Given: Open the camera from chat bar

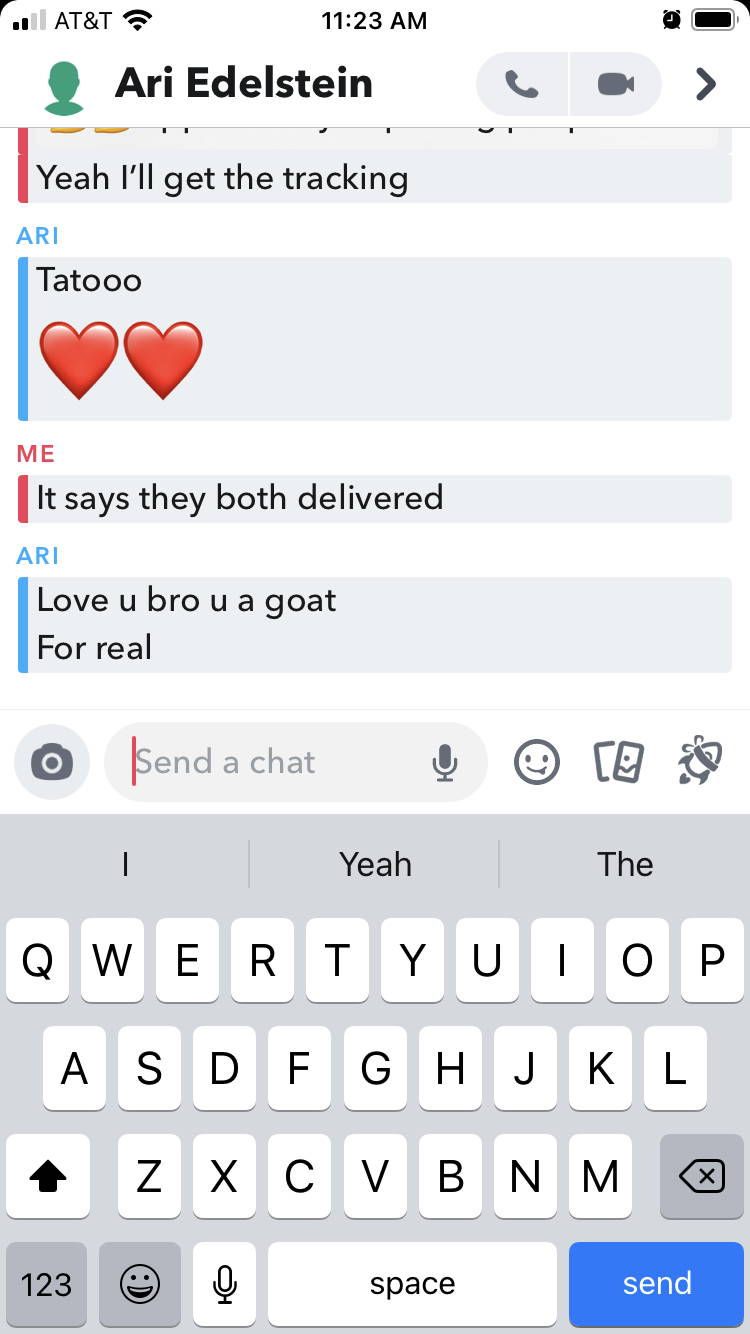Looking at the screenshot, I should click(x=52, y=762).
